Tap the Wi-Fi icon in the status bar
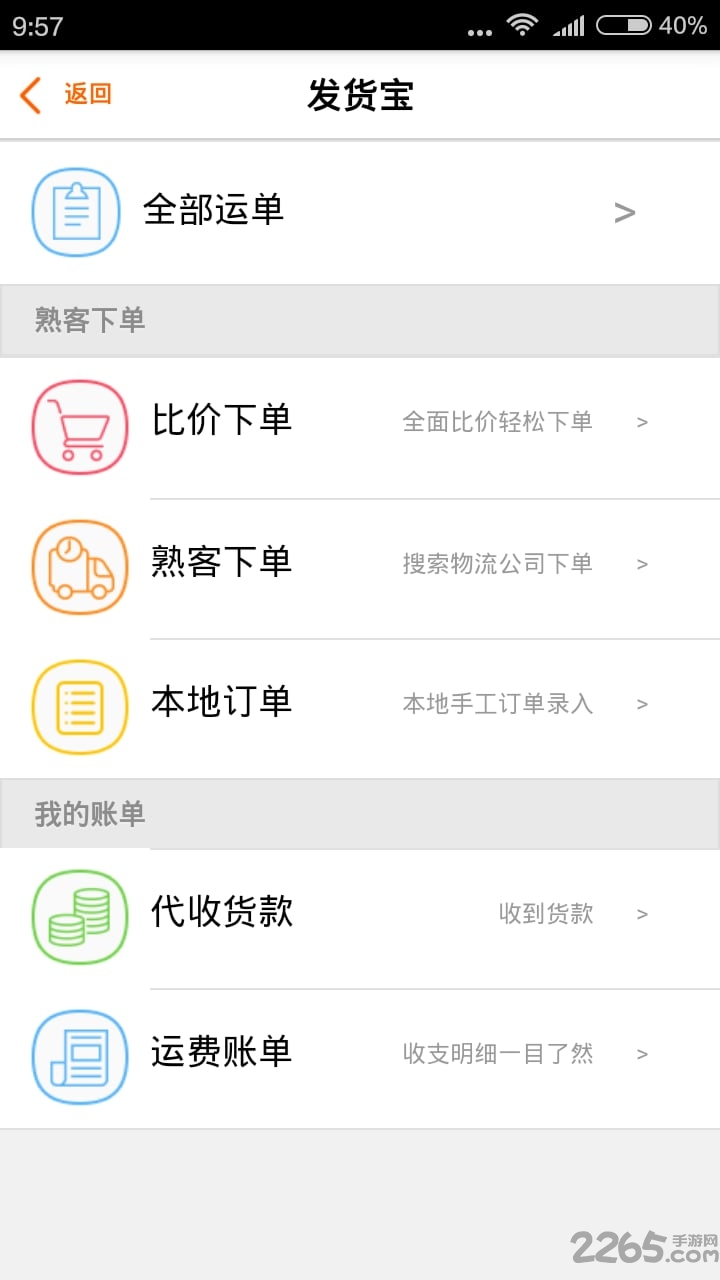The height and width of the screenshot is (1280, 720). (x=523, y=27)
